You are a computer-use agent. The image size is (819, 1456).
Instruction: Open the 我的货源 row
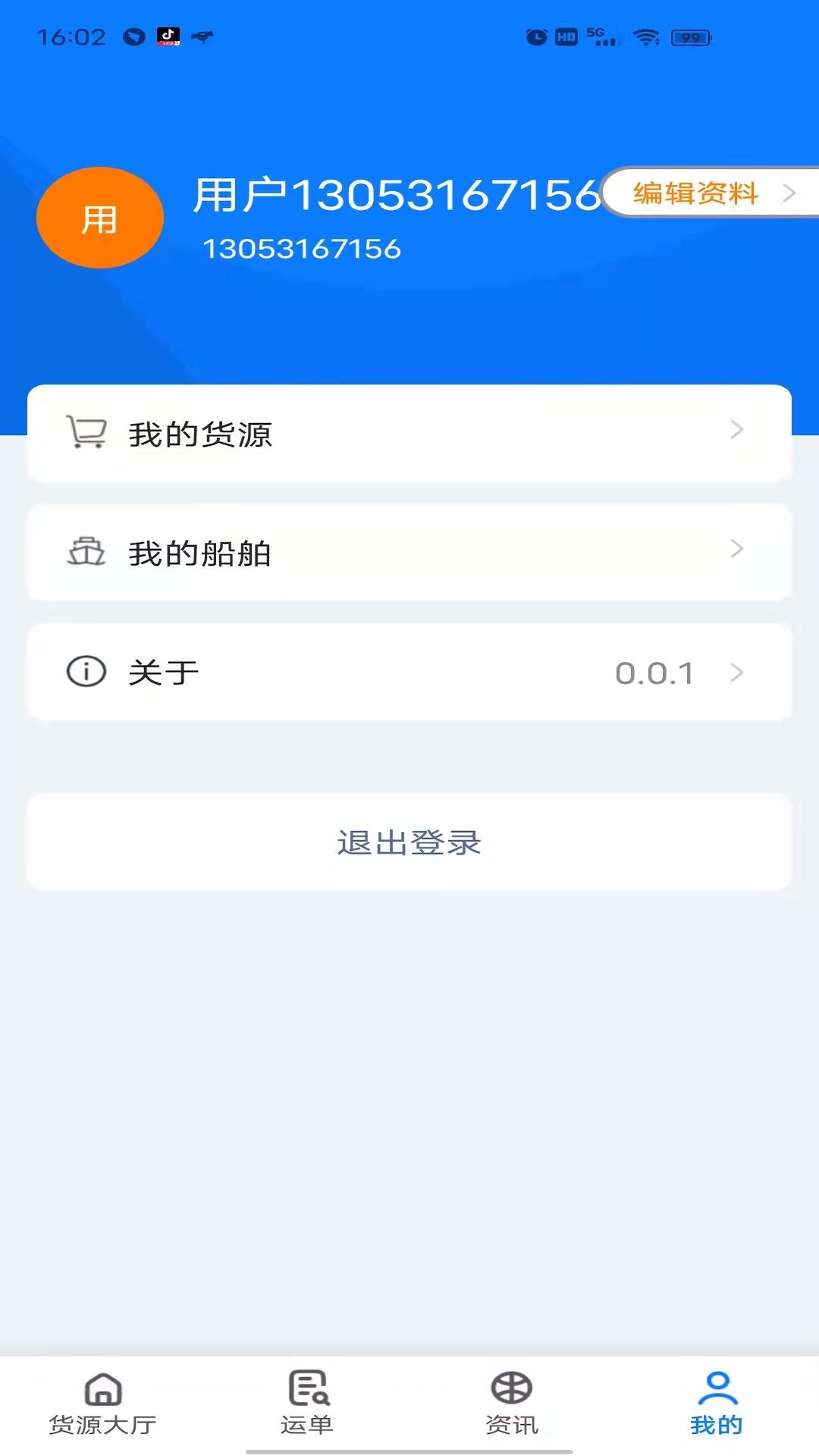click(409, 434)
